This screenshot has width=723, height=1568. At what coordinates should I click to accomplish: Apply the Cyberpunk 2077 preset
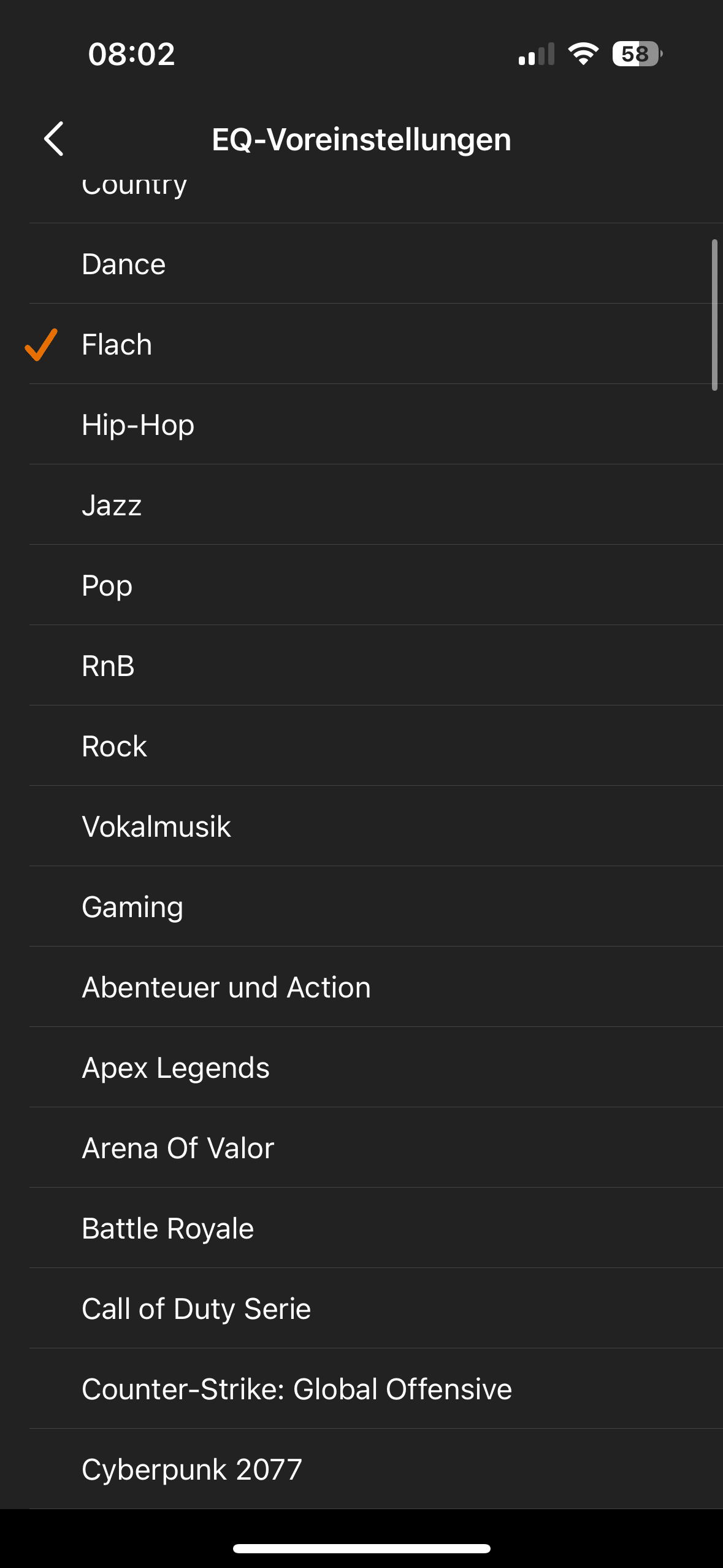pyautogui.click(x=192, y=1470)
